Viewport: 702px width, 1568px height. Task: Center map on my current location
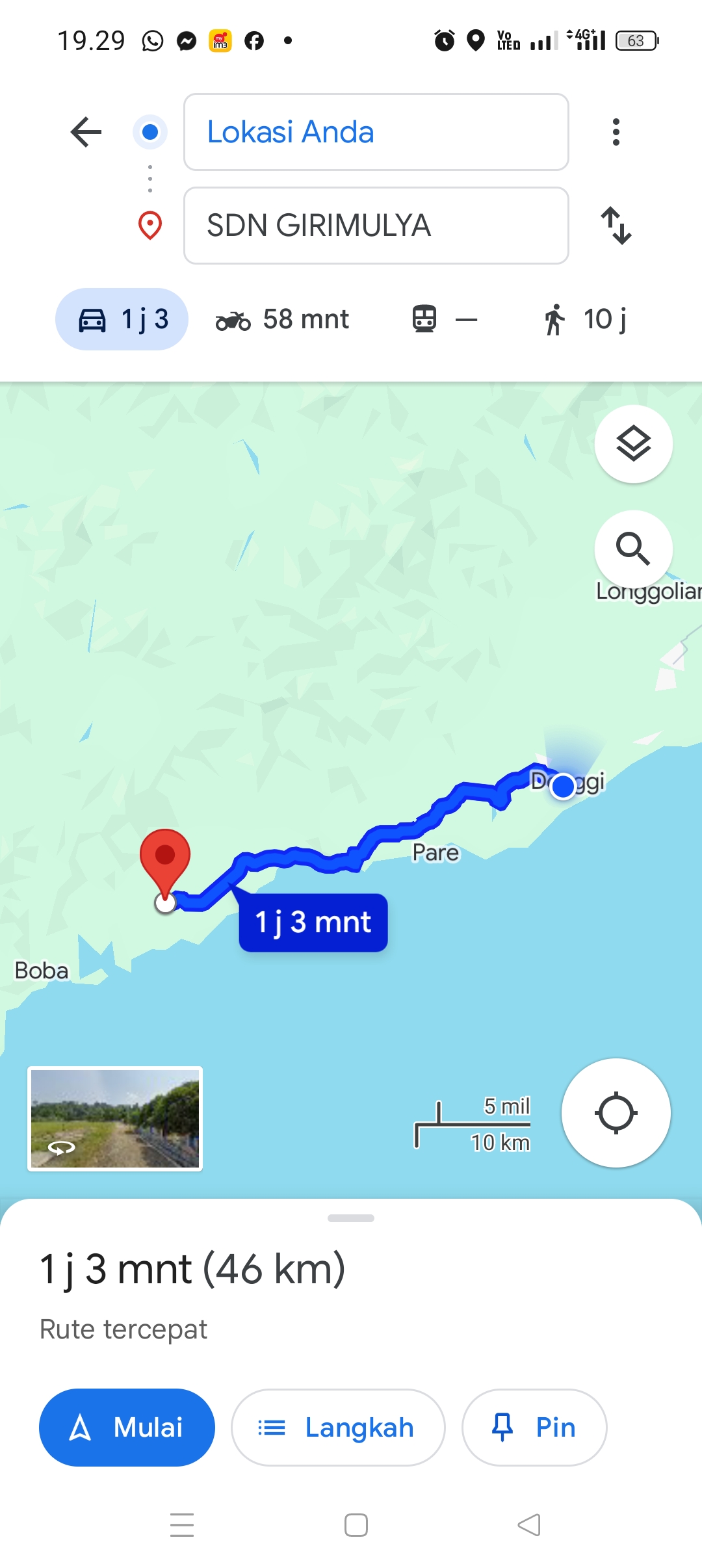pos(616,1113)
